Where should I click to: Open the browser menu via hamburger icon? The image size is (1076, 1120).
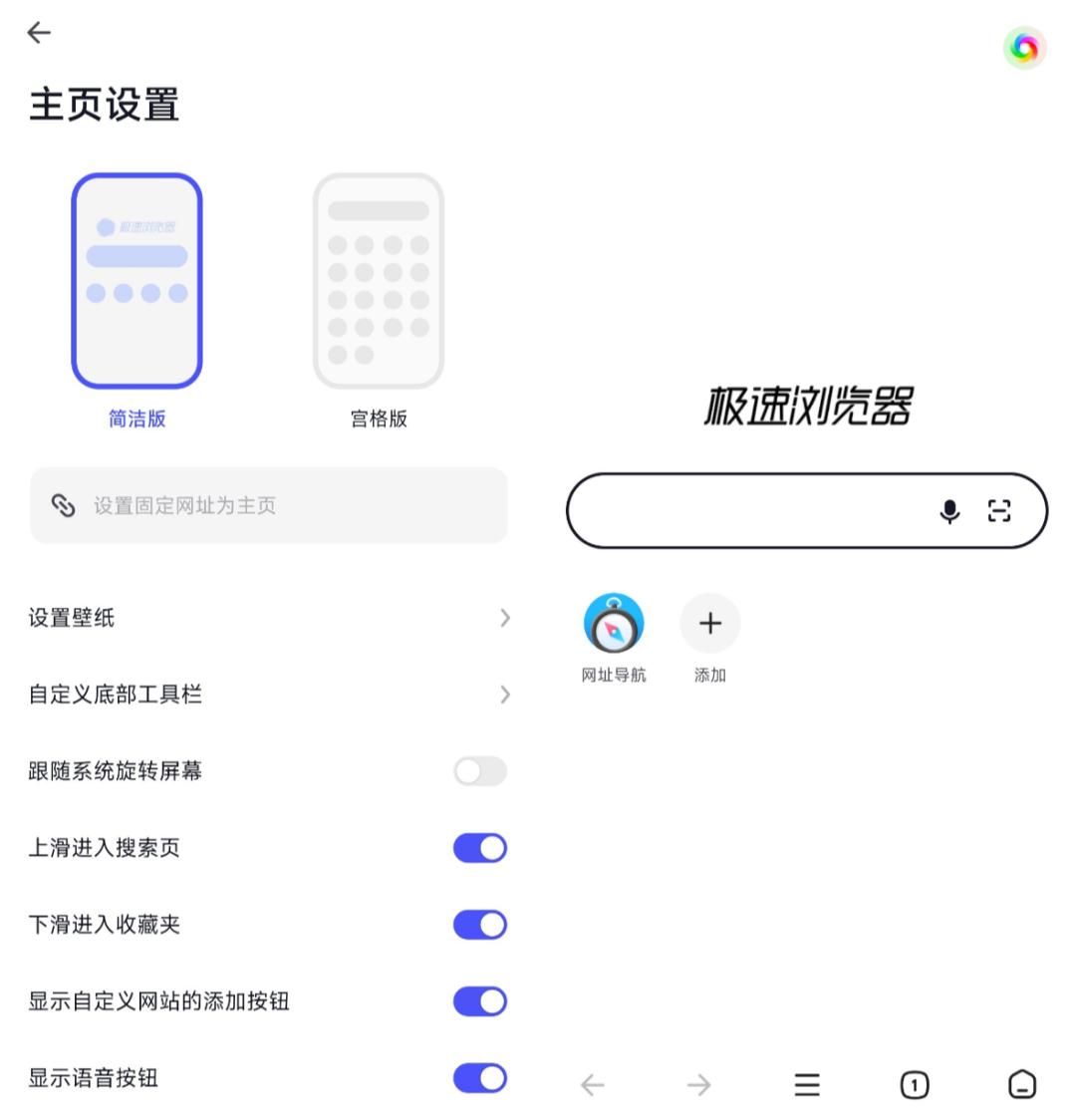coord(805,1085)
